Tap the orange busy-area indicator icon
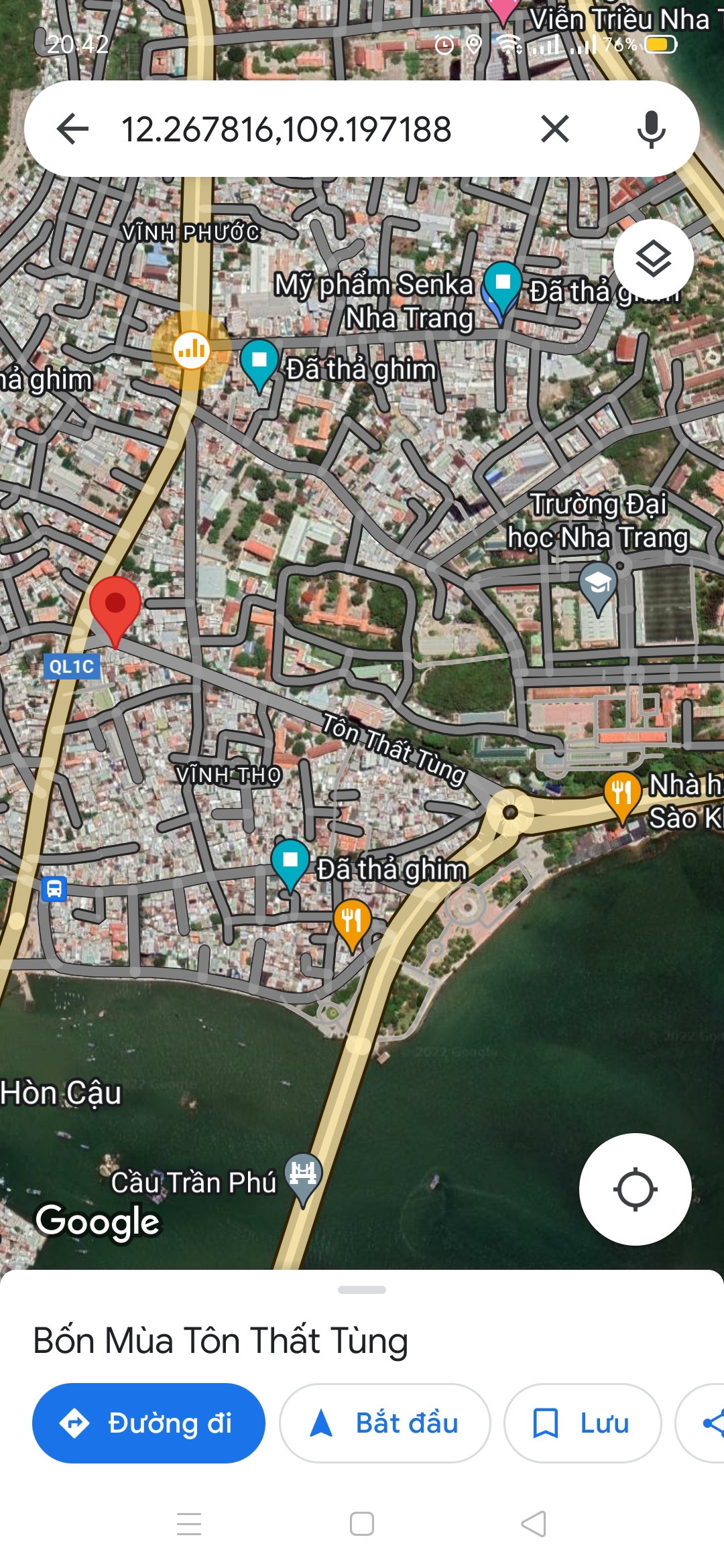The height and width of the screenshot is (1568, 724). 191,350
